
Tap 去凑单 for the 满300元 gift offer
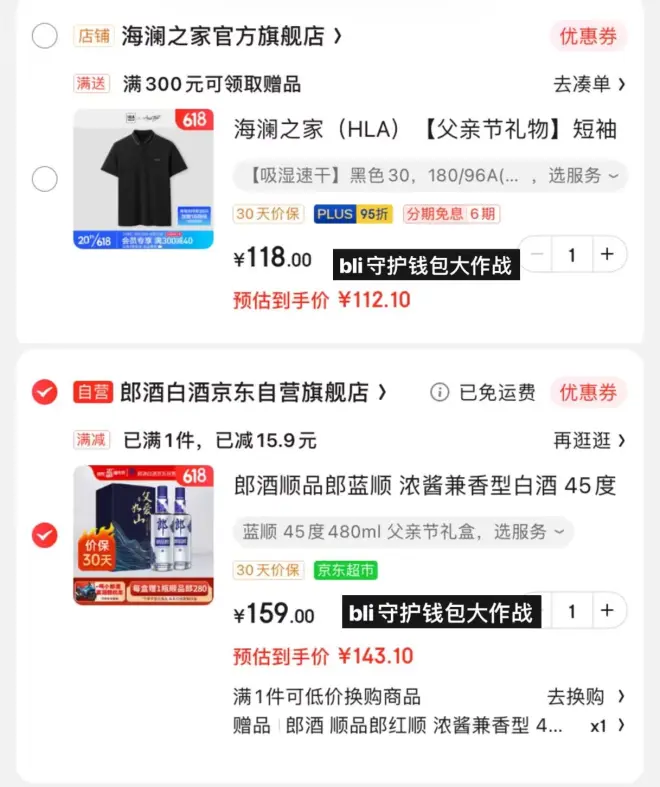[x=589, y=84]
